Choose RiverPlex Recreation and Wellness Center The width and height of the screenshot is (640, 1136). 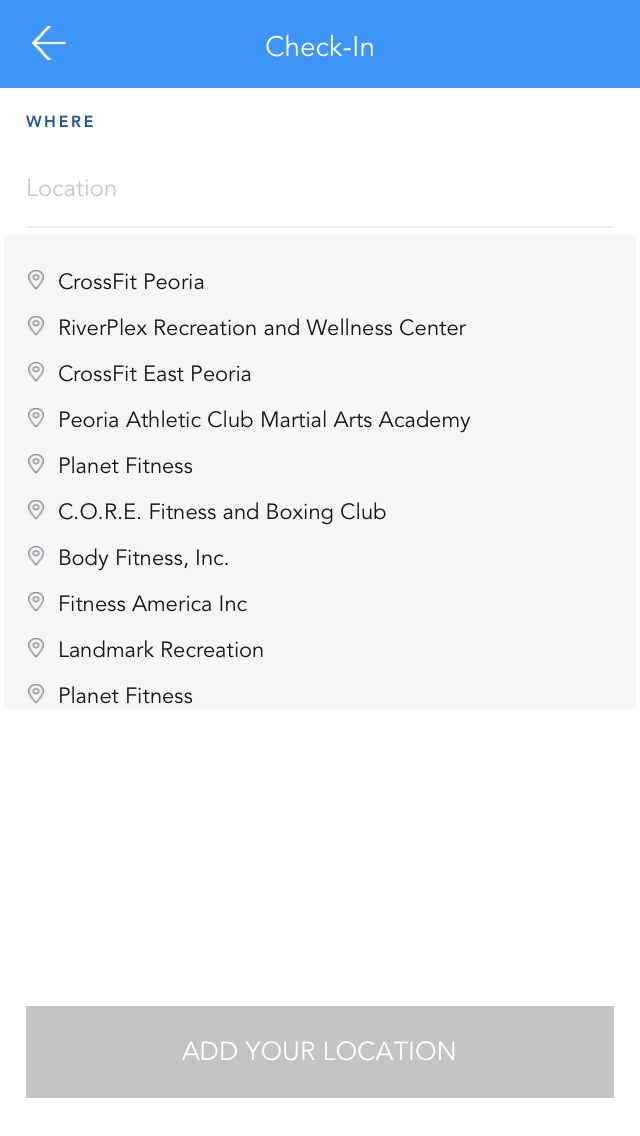261,328
